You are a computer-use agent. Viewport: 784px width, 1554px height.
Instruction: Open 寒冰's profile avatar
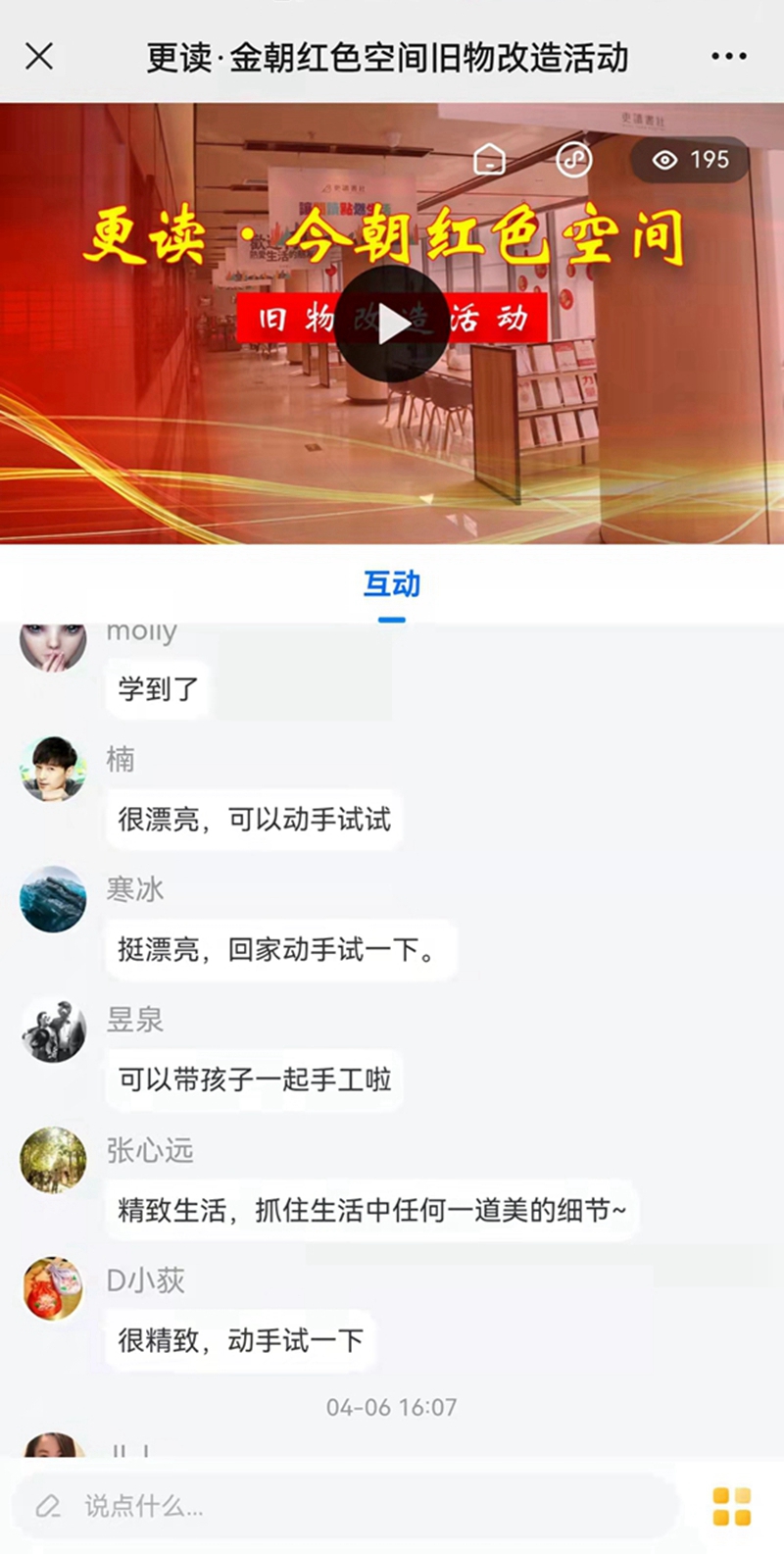(x=52, y=899)
